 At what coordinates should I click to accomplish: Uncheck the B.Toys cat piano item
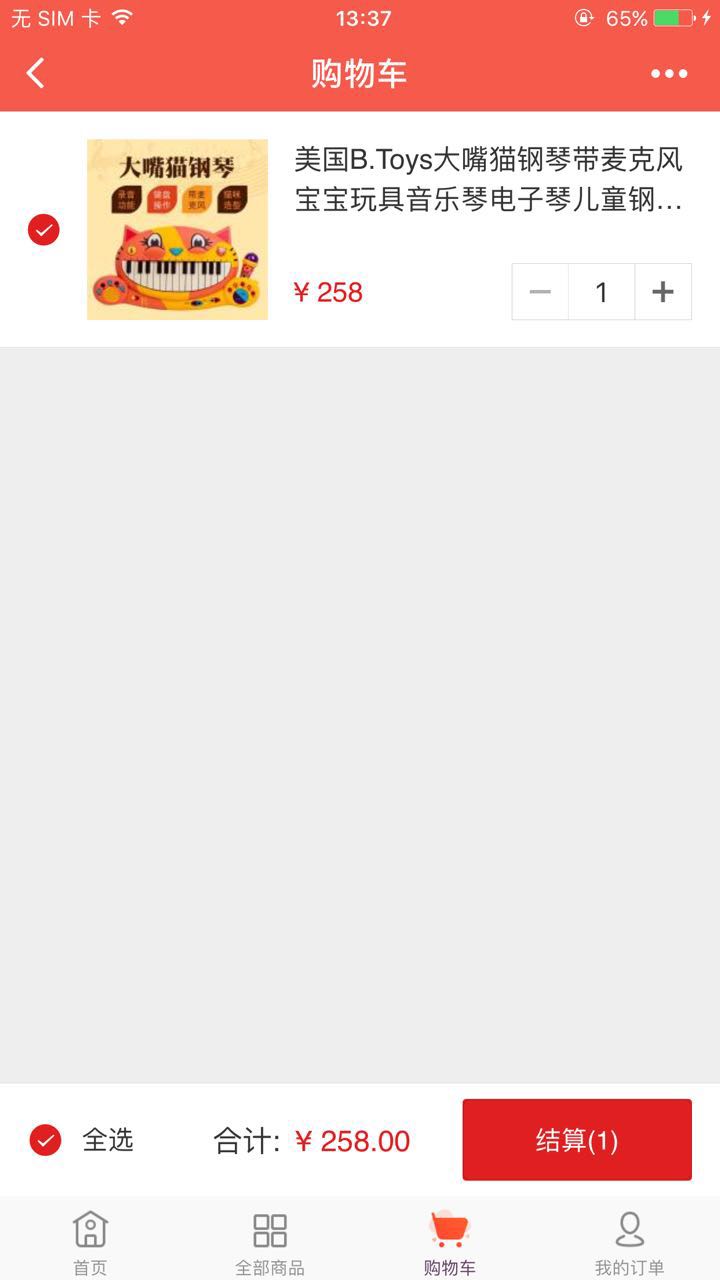pyautogui.click(x=44, y=230)
